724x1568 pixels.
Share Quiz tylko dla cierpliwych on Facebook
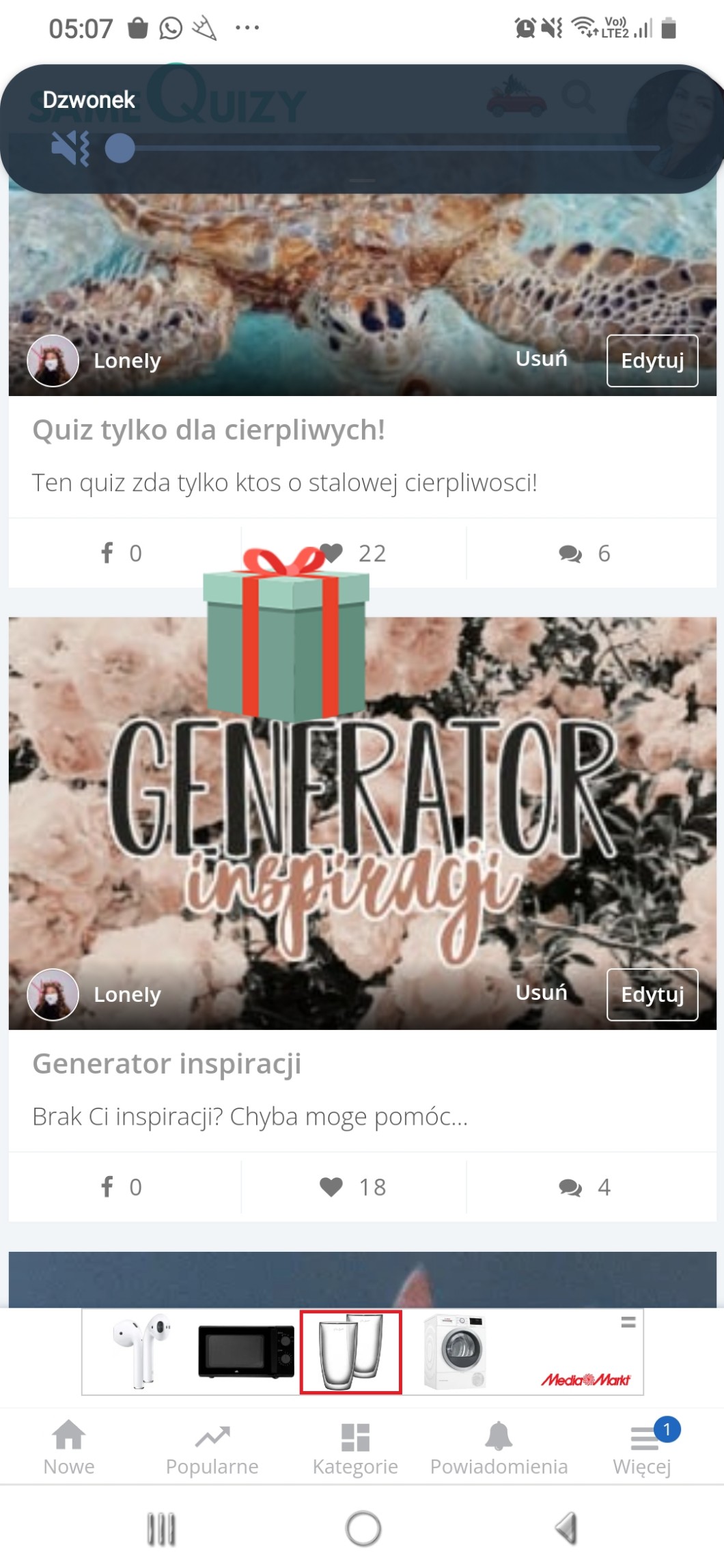point(122,553)
